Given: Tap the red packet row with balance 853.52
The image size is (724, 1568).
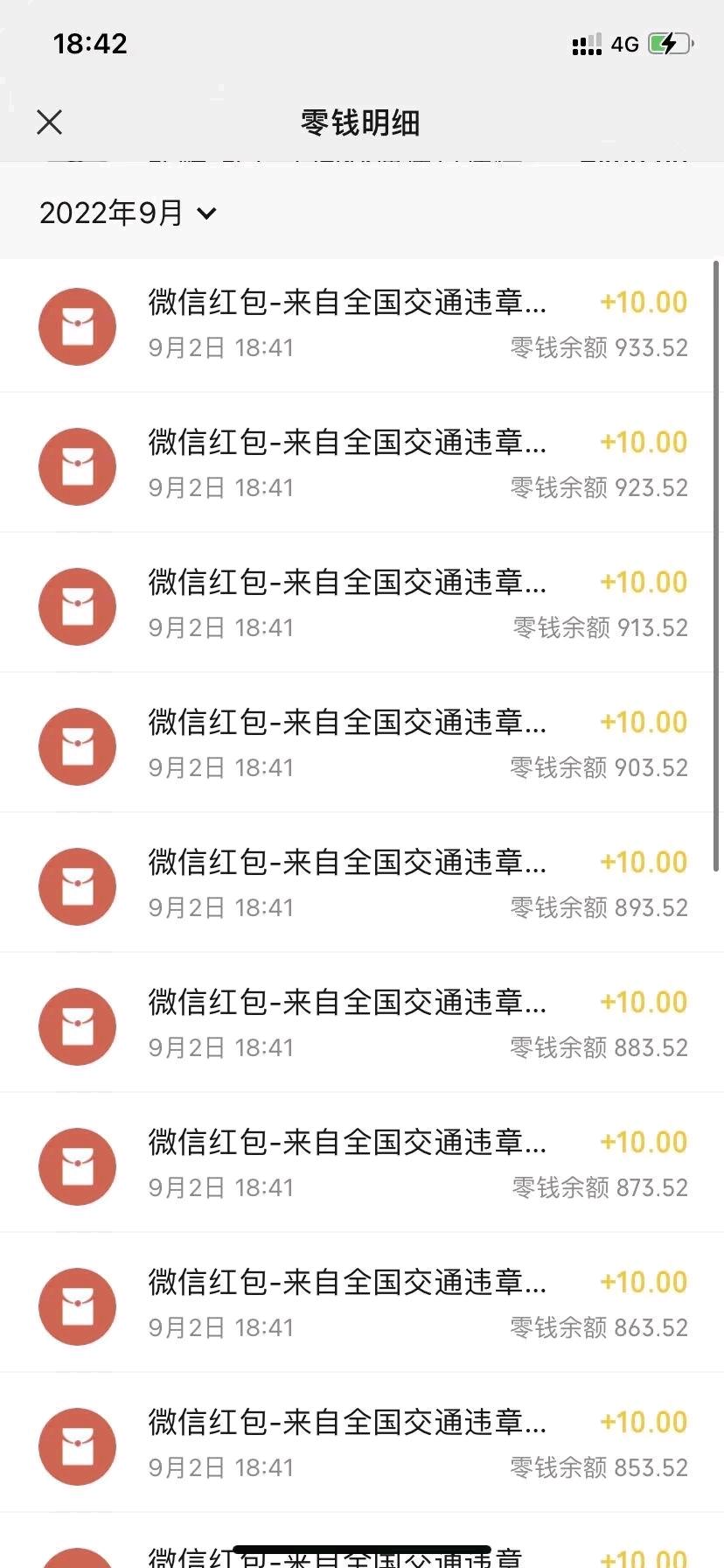Looking at the screenshot, I should pyautogui.click(x=362, y=1443).
